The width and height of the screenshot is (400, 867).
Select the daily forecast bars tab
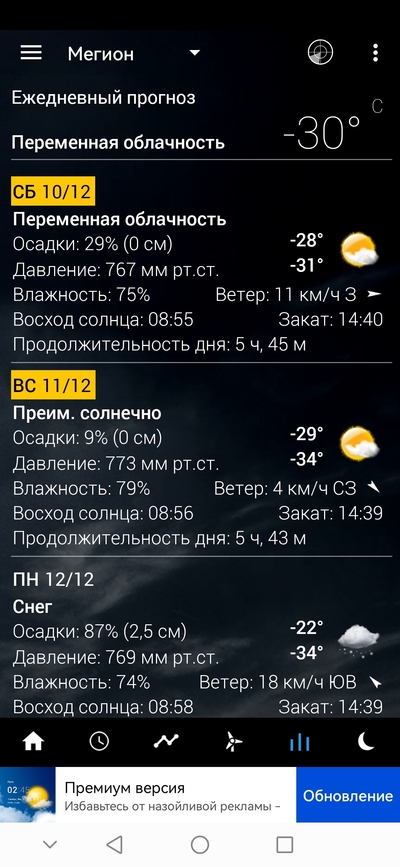(x=299, y=742)
